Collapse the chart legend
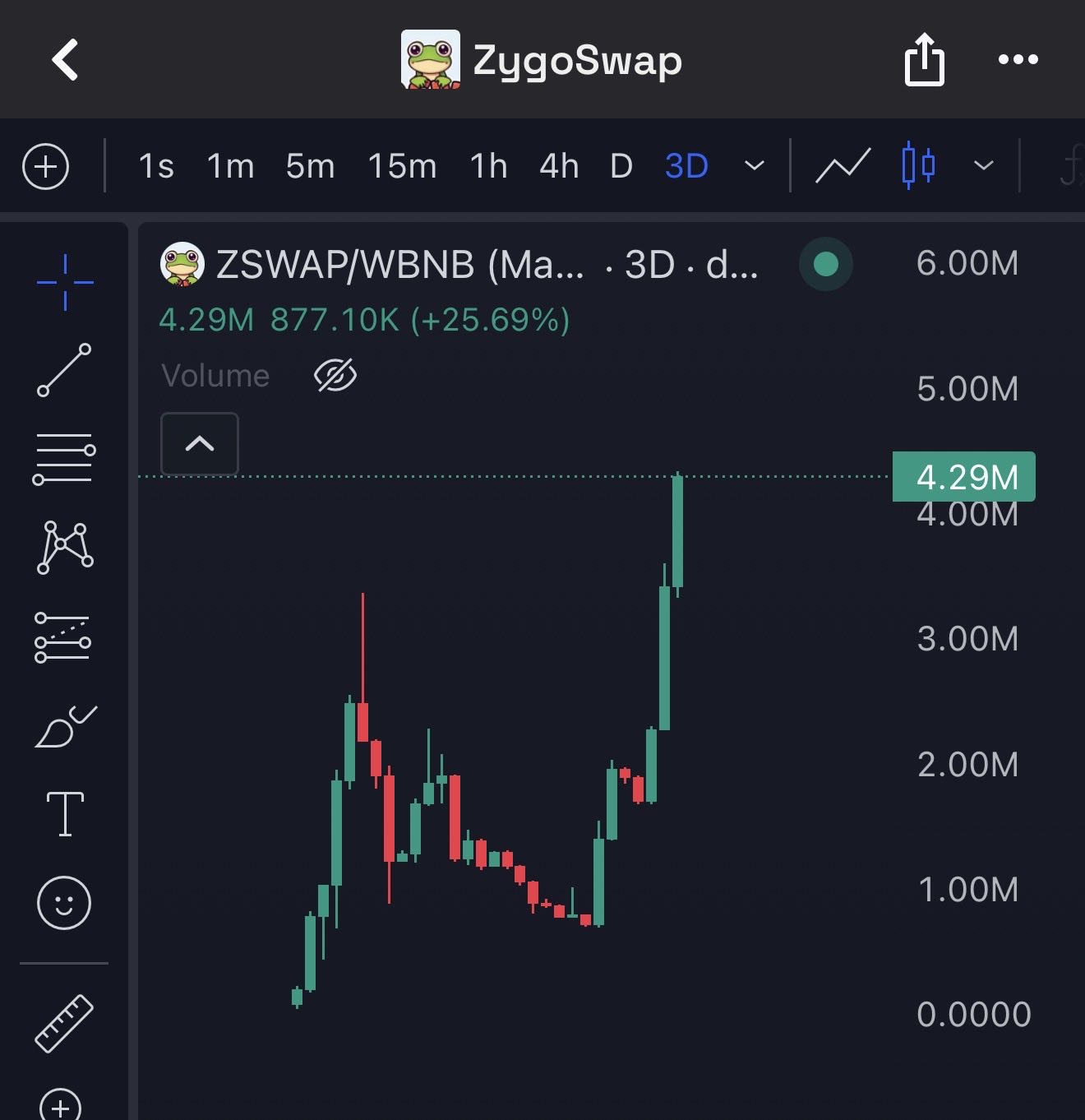This screenshot has width=1085, height=1120. point(200,444)
